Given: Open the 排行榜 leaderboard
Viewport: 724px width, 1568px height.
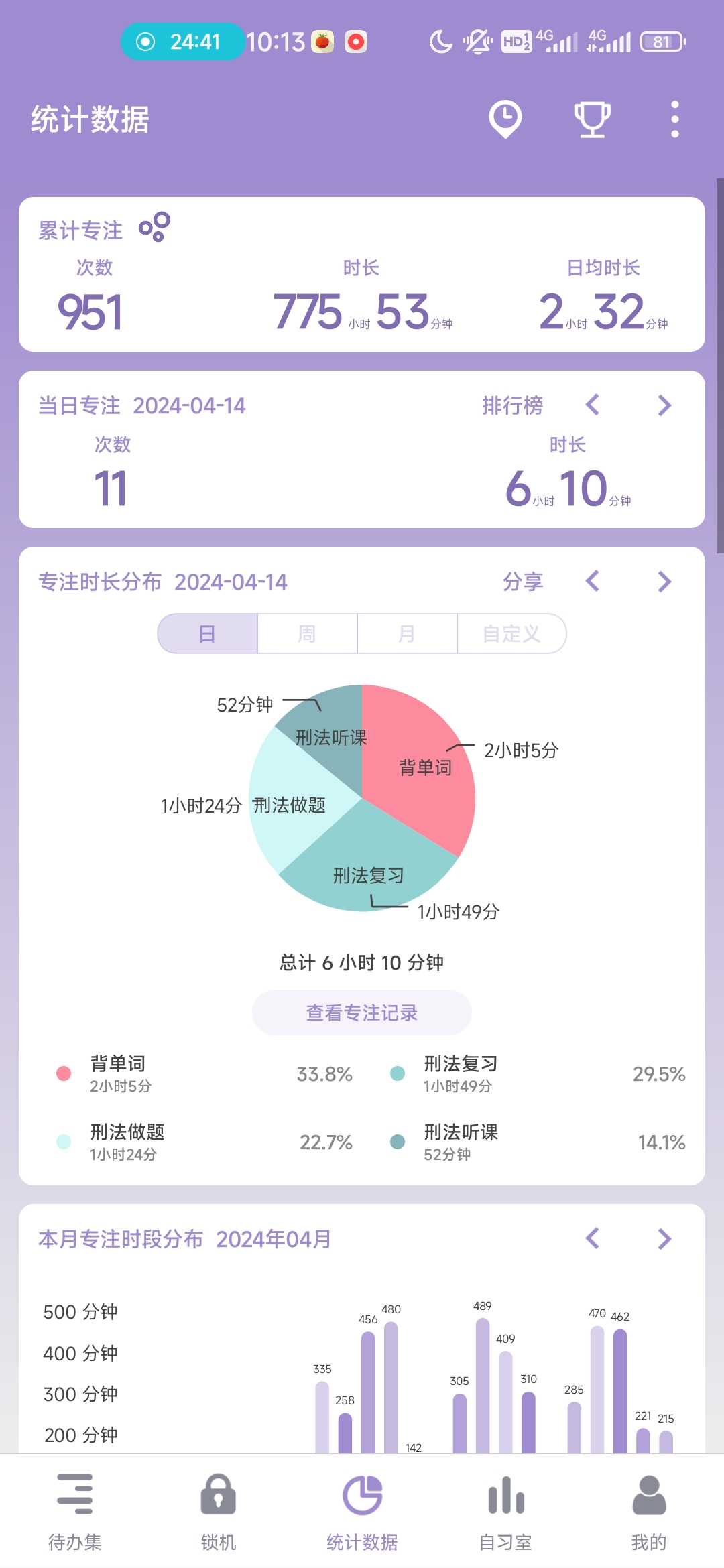Looking at the screenshot, I should [512, 405].
